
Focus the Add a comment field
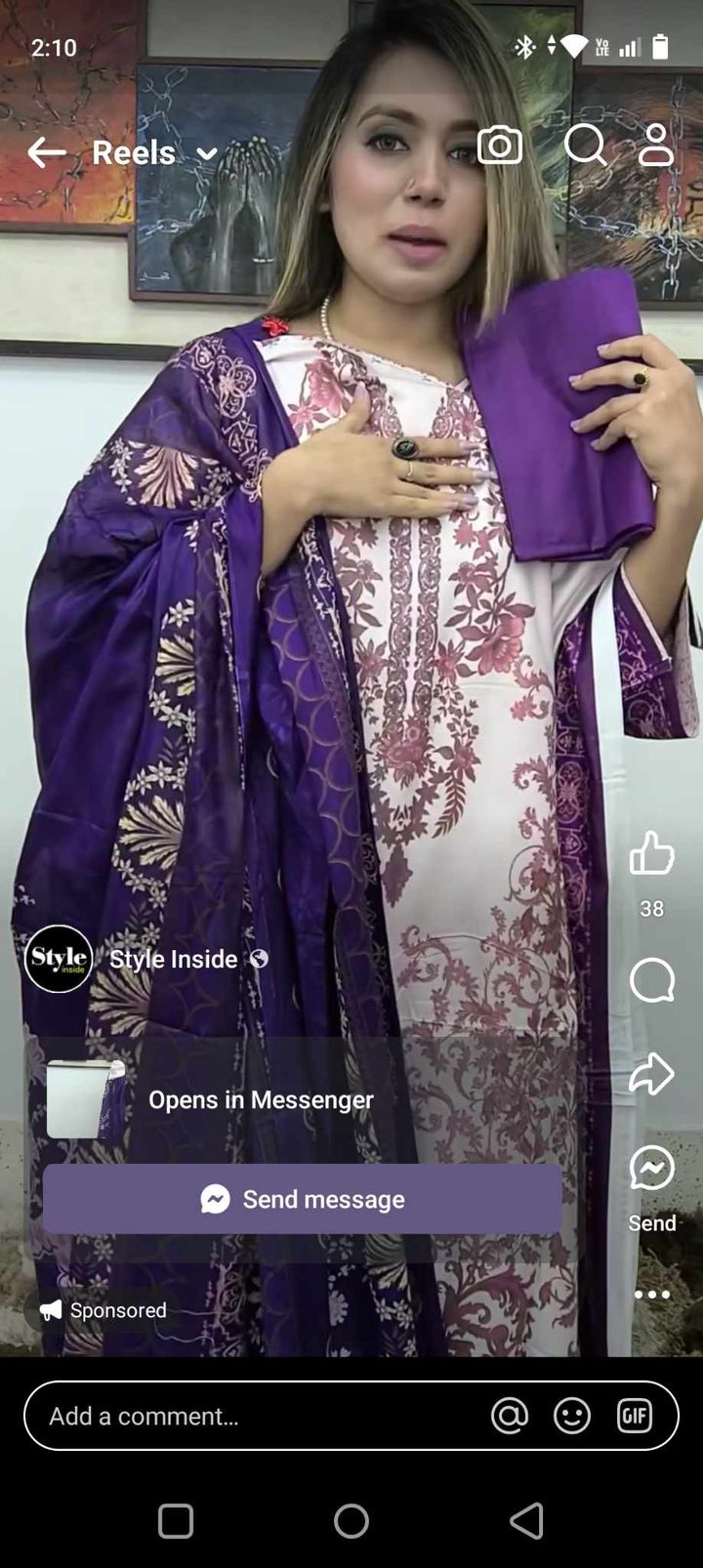coord(244,1416)
